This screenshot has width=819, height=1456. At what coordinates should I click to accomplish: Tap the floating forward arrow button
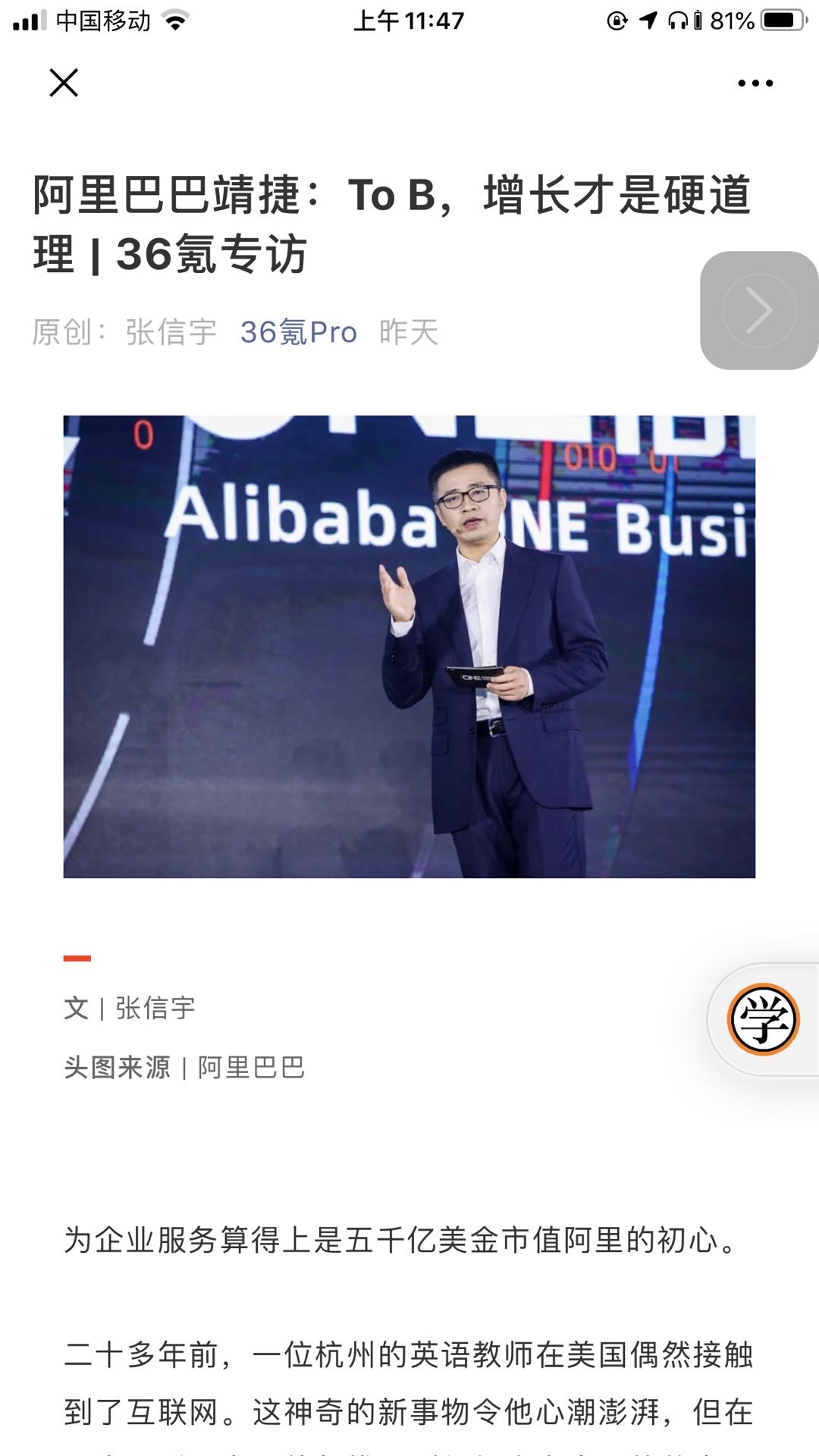point(758,310)
